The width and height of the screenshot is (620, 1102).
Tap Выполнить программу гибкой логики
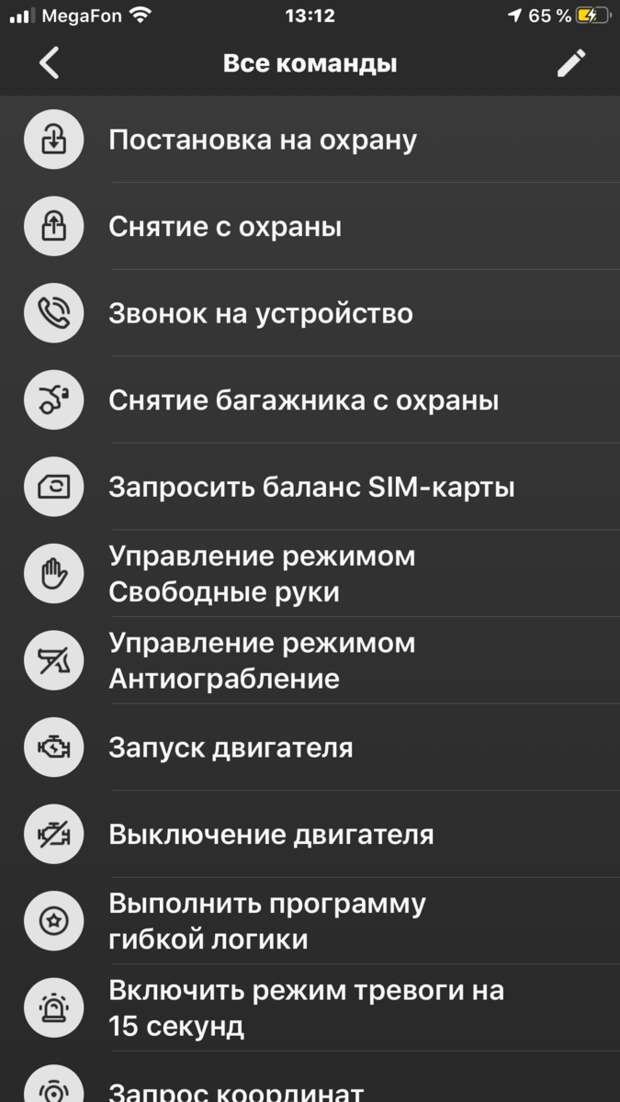click(x=310, y=921)
